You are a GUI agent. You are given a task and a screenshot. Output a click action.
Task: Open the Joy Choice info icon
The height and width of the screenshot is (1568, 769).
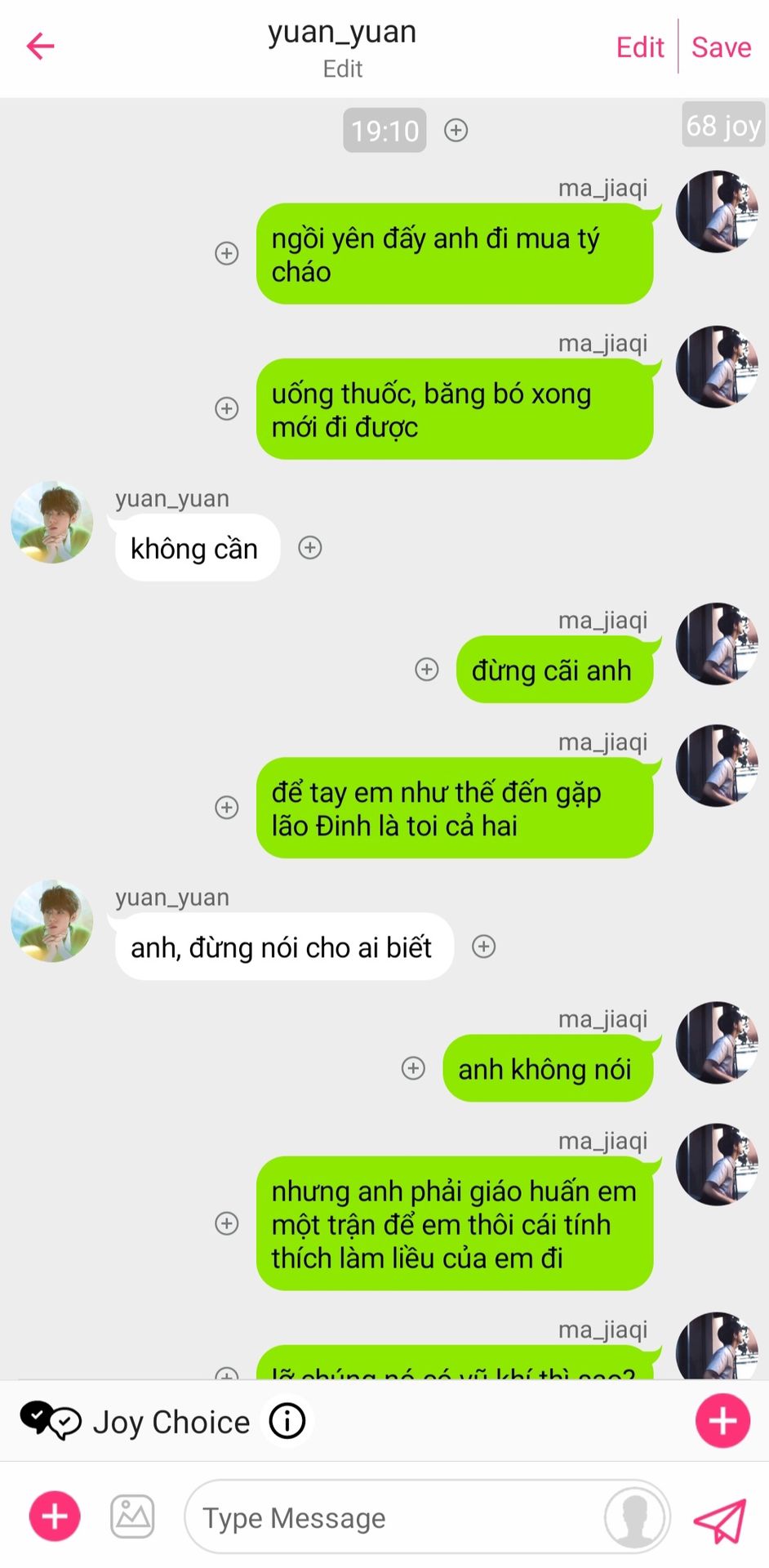pyautogui.click(x=287, y=1421)
